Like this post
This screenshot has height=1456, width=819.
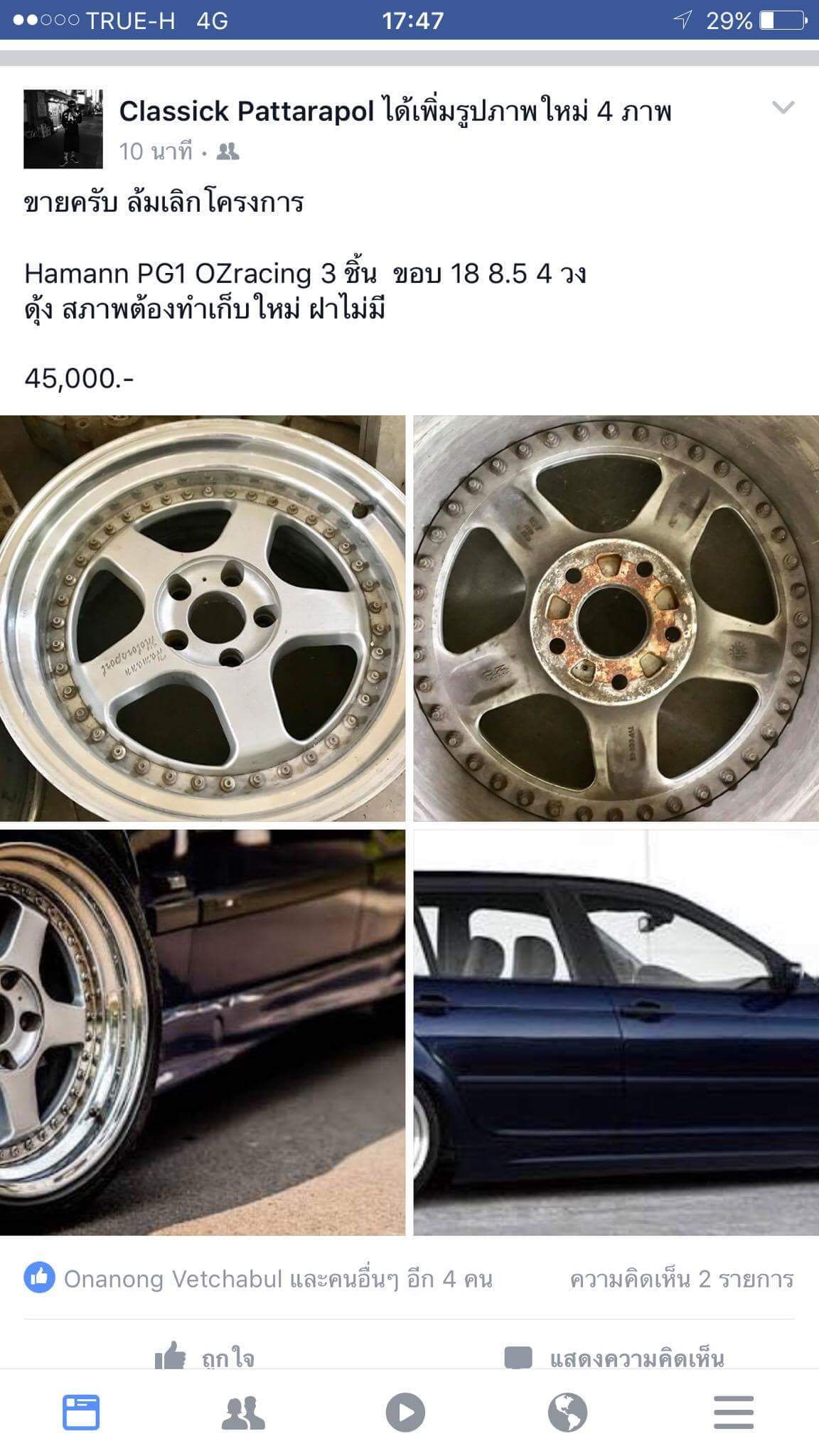(205, 1358)
